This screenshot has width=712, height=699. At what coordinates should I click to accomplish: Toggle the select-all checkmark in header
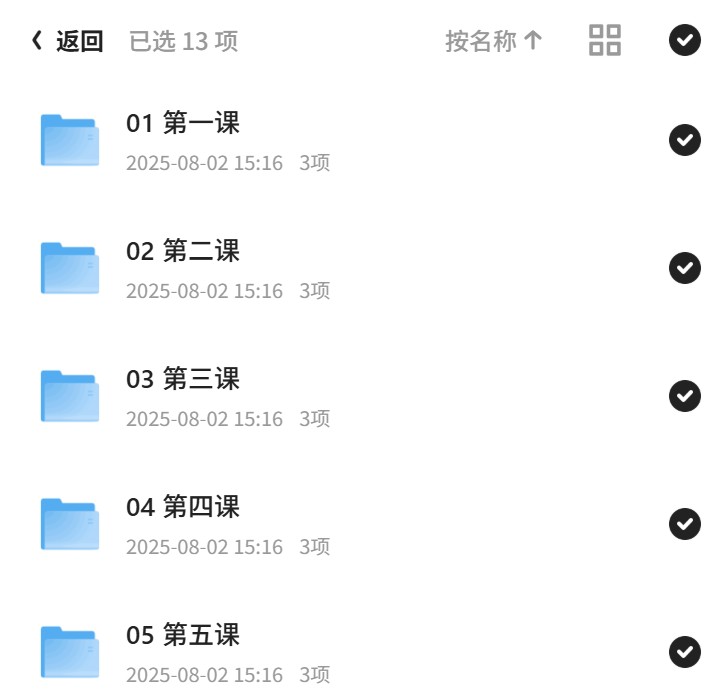pos(684,40)
